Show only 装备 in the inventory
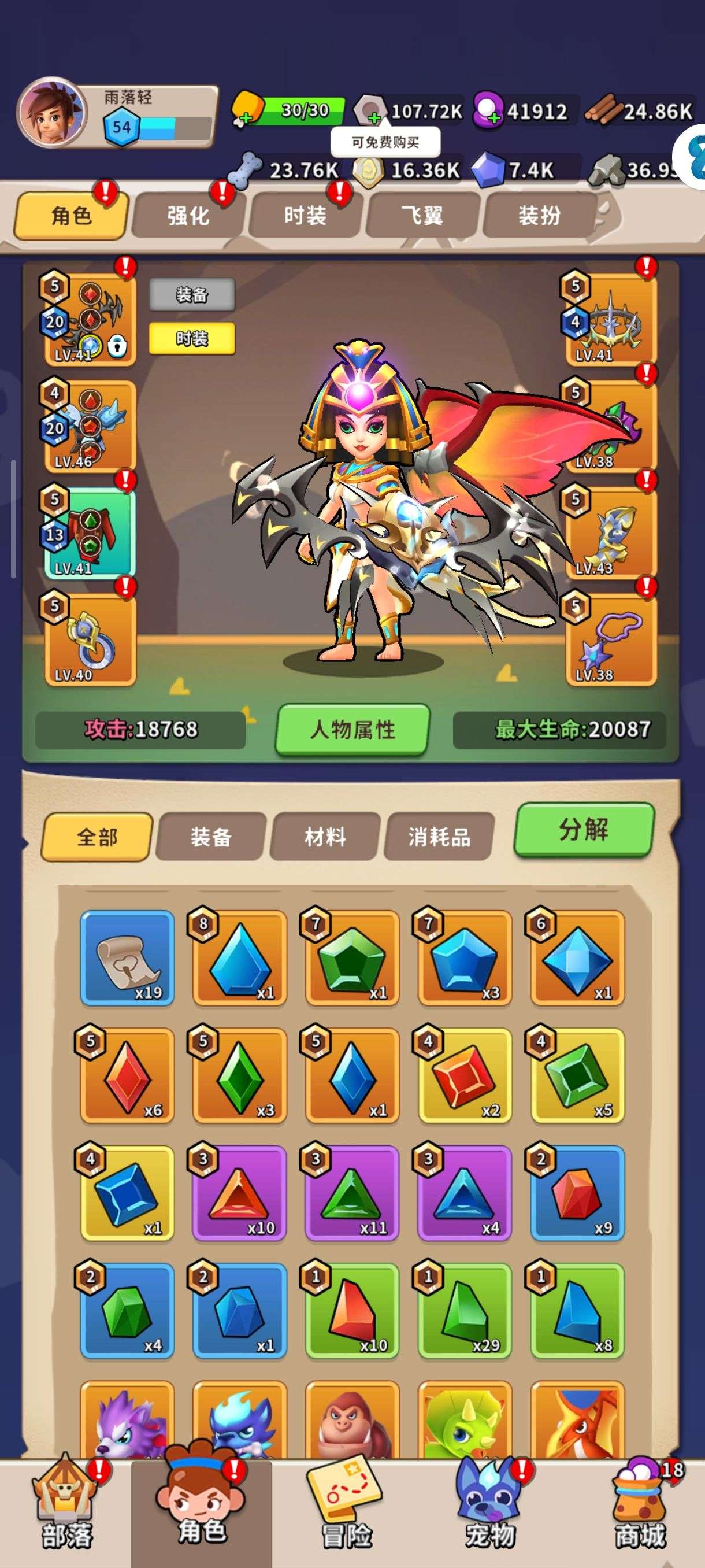 211,837
